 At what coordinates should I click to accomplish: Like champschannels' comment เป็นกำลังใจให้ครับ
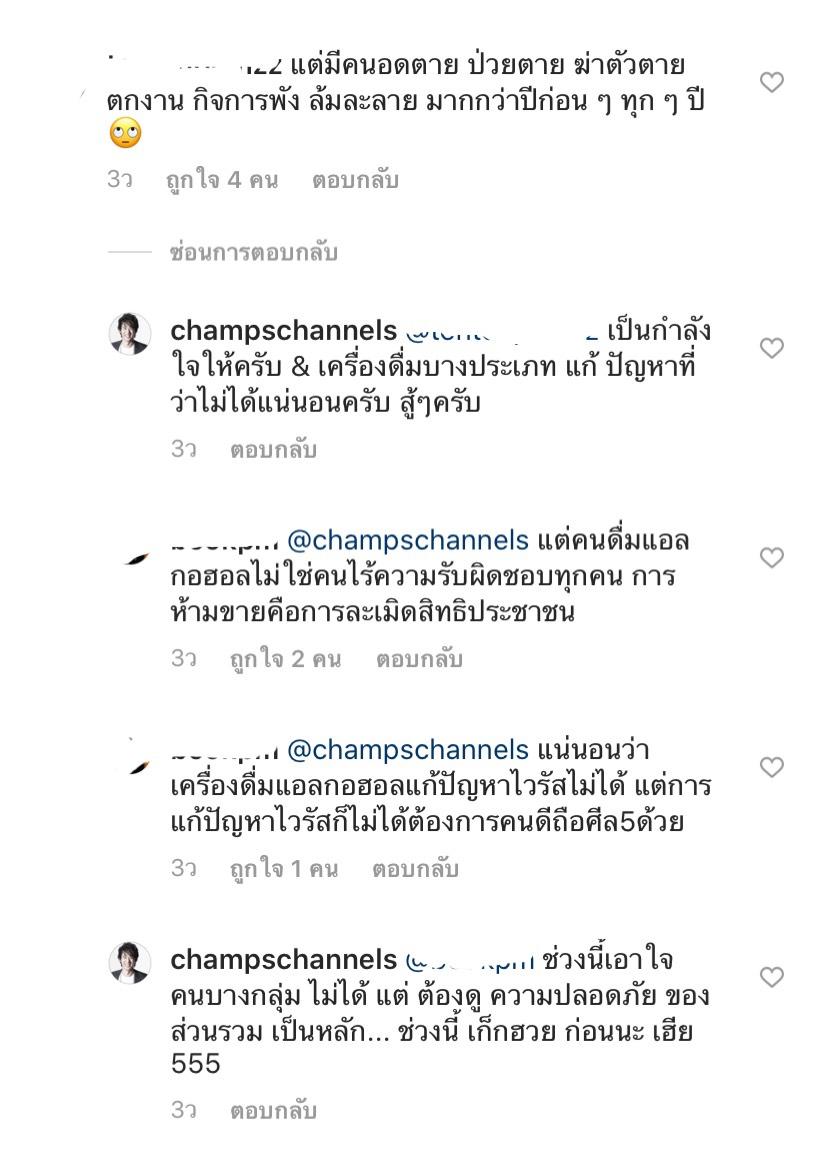[771, 348]
